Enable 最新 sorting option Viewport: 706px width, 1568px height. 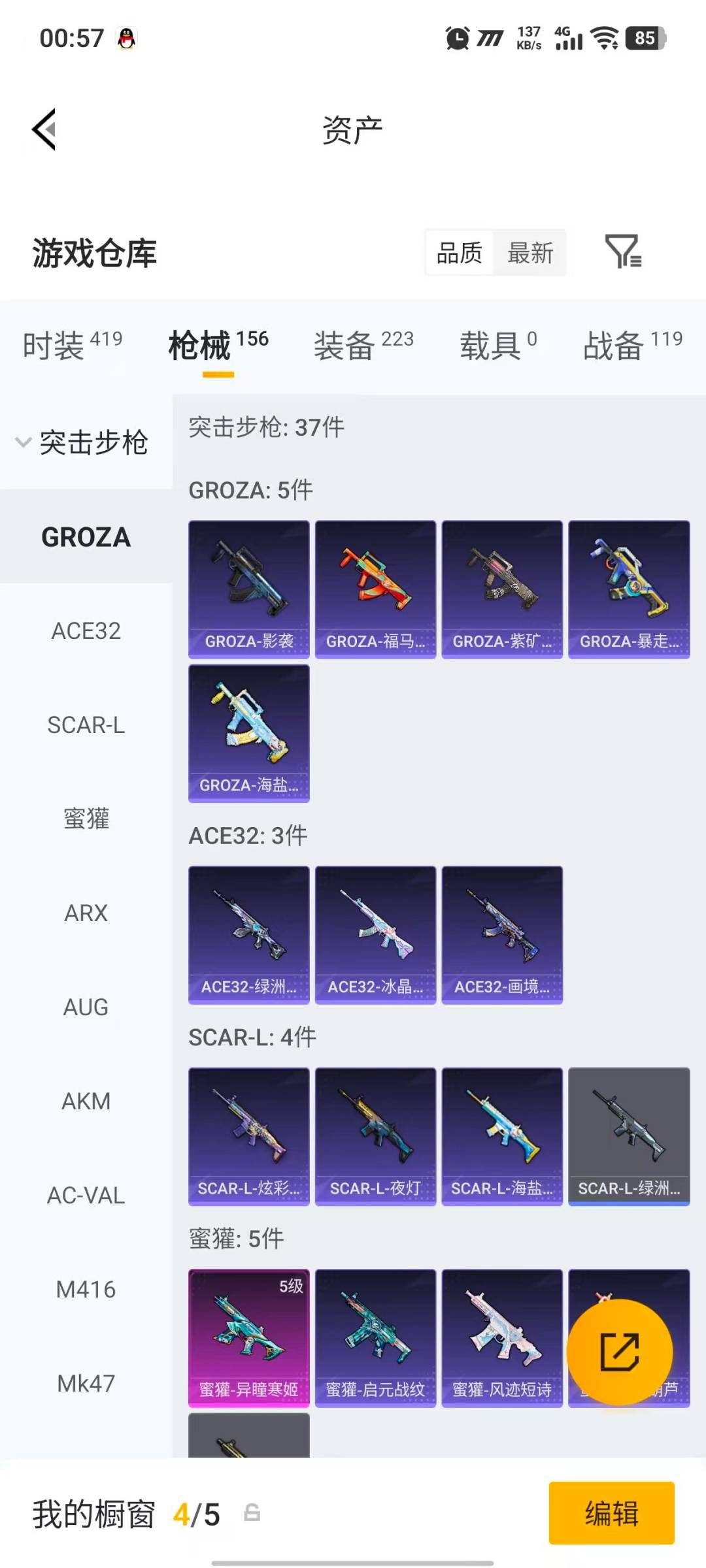[531, 253]
